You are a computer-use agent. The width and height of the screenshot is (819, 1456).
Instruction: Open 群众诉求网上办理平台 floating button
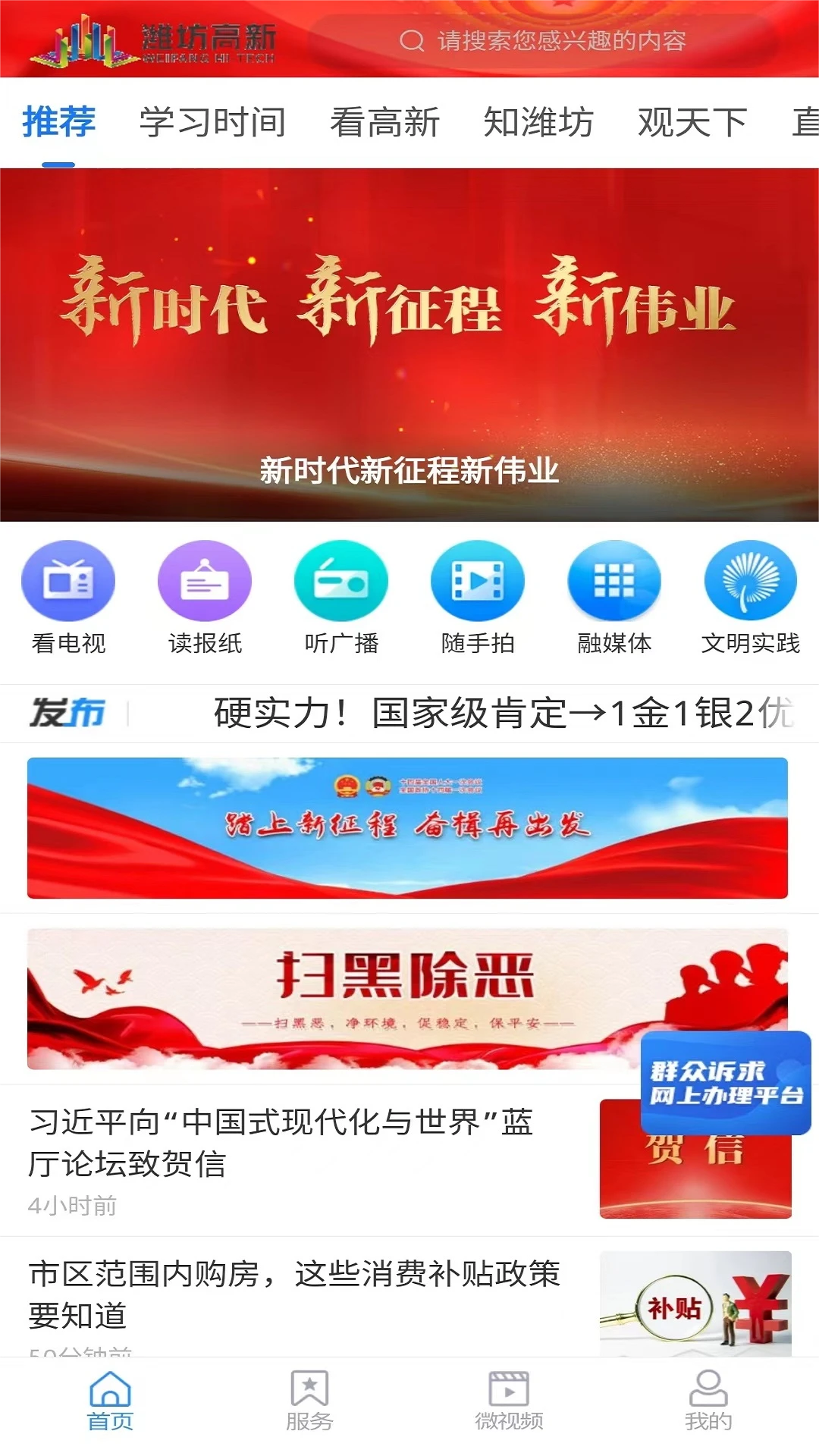pos(726,1083)
